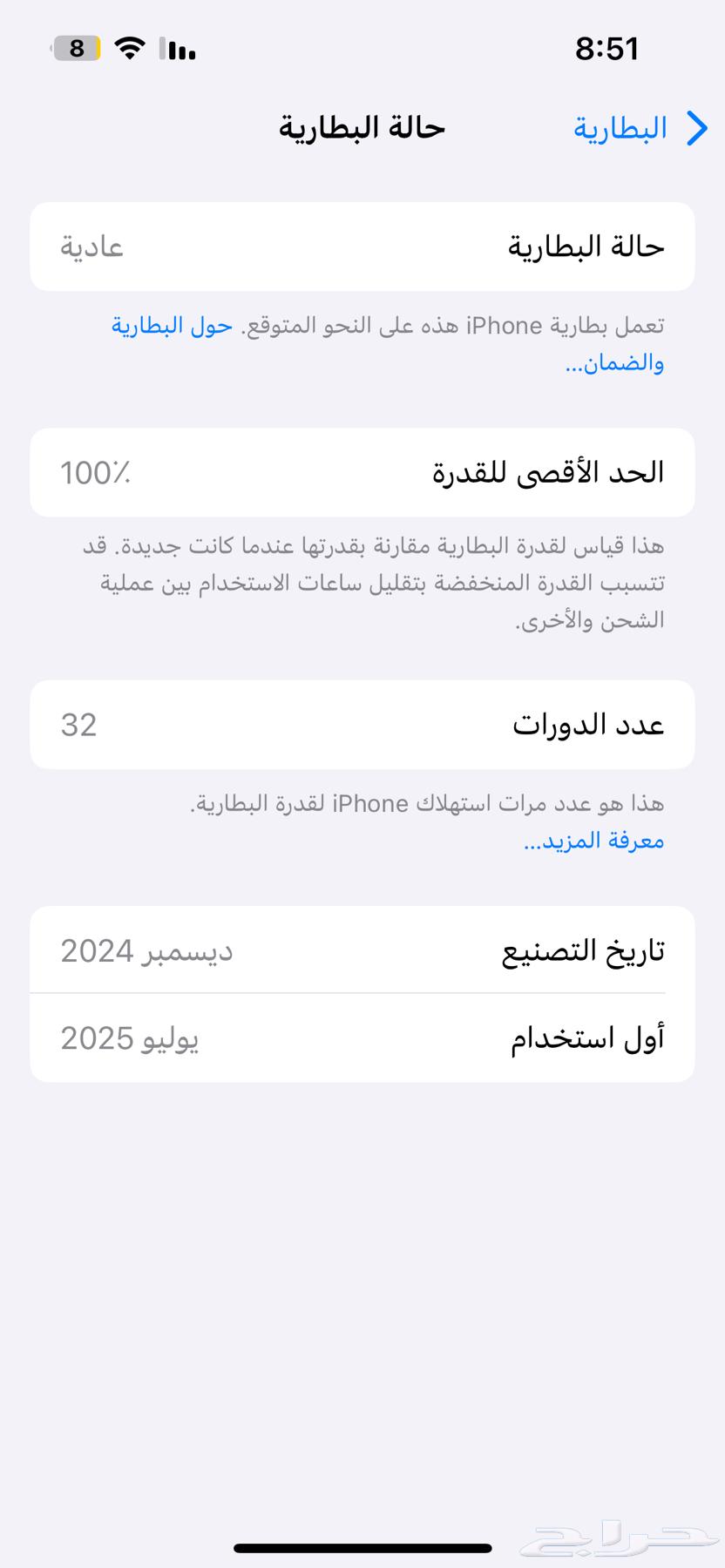
Task: Select the أول استخدام row
Action: pos(362,1037)
